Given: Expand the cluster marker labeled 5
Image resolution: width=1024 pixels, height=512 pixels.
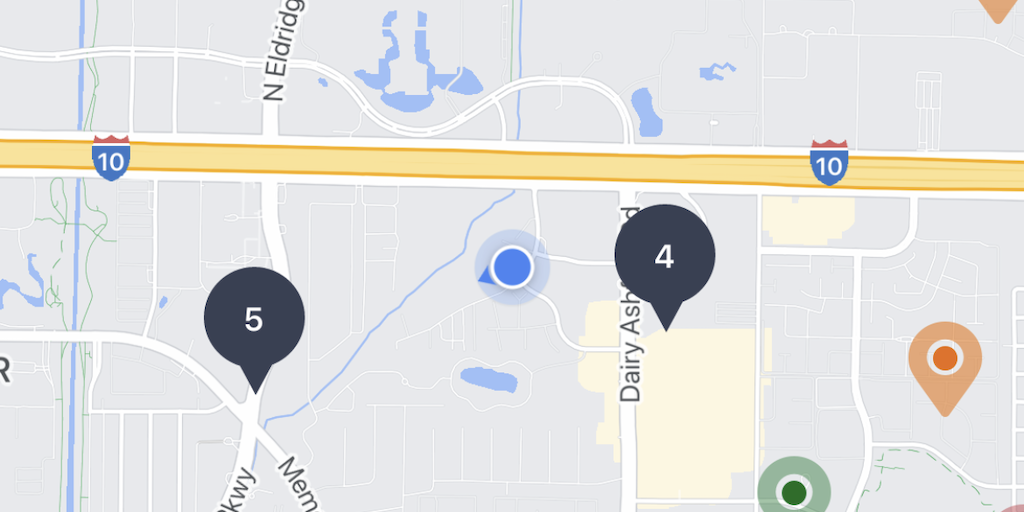Looking at the screenshot, I should [254, 319].
